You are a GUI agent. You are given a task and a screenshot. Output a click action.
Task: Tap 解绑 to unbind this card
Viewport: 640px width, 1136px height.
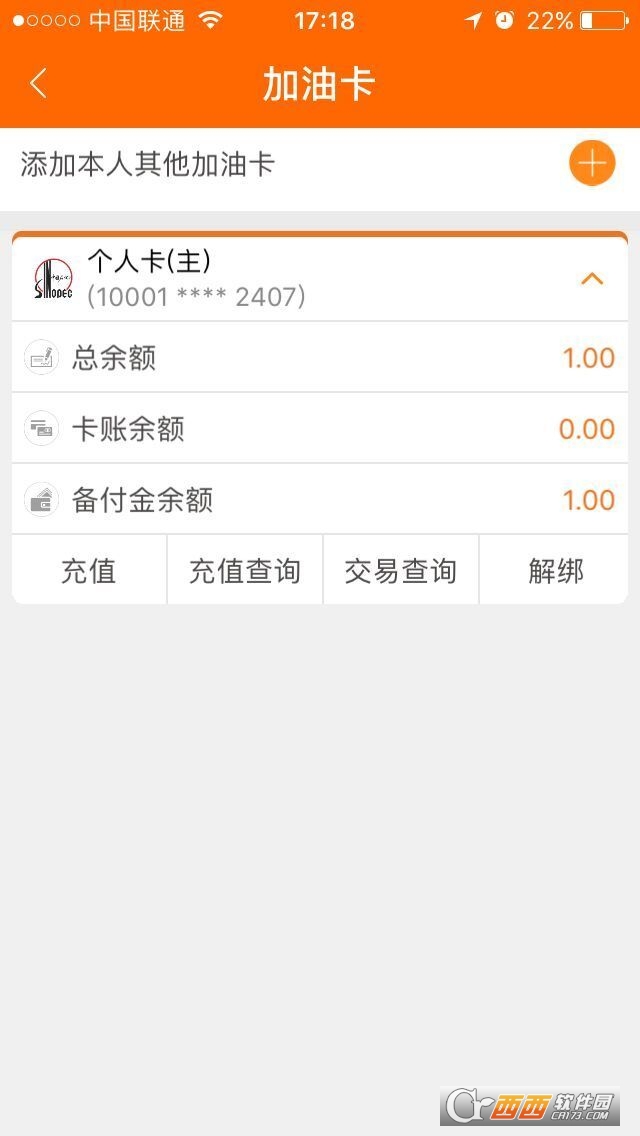point(555,571)
